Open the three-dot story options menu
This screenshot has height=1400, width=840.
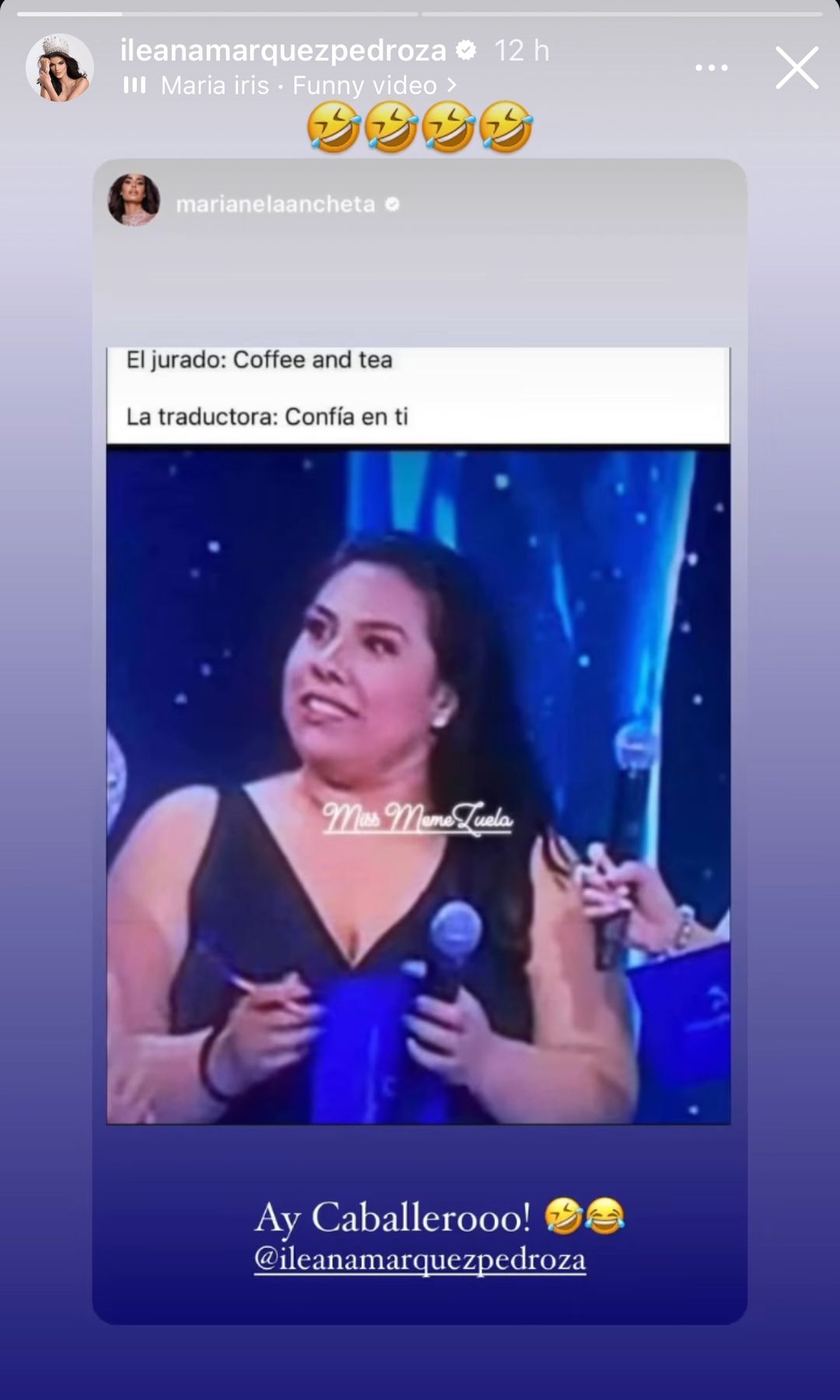click(x=711, y=68)
